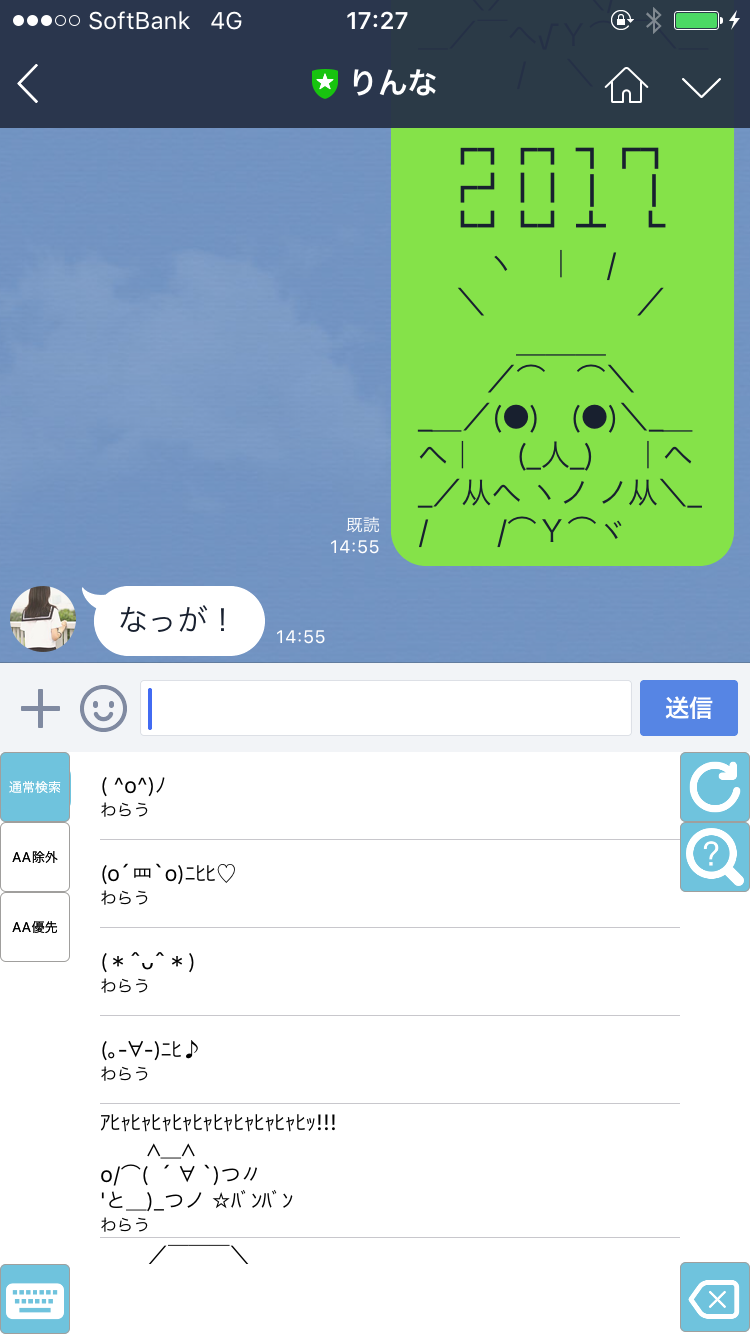
Task: Go back to the chat list
Action: pos(29,84)
